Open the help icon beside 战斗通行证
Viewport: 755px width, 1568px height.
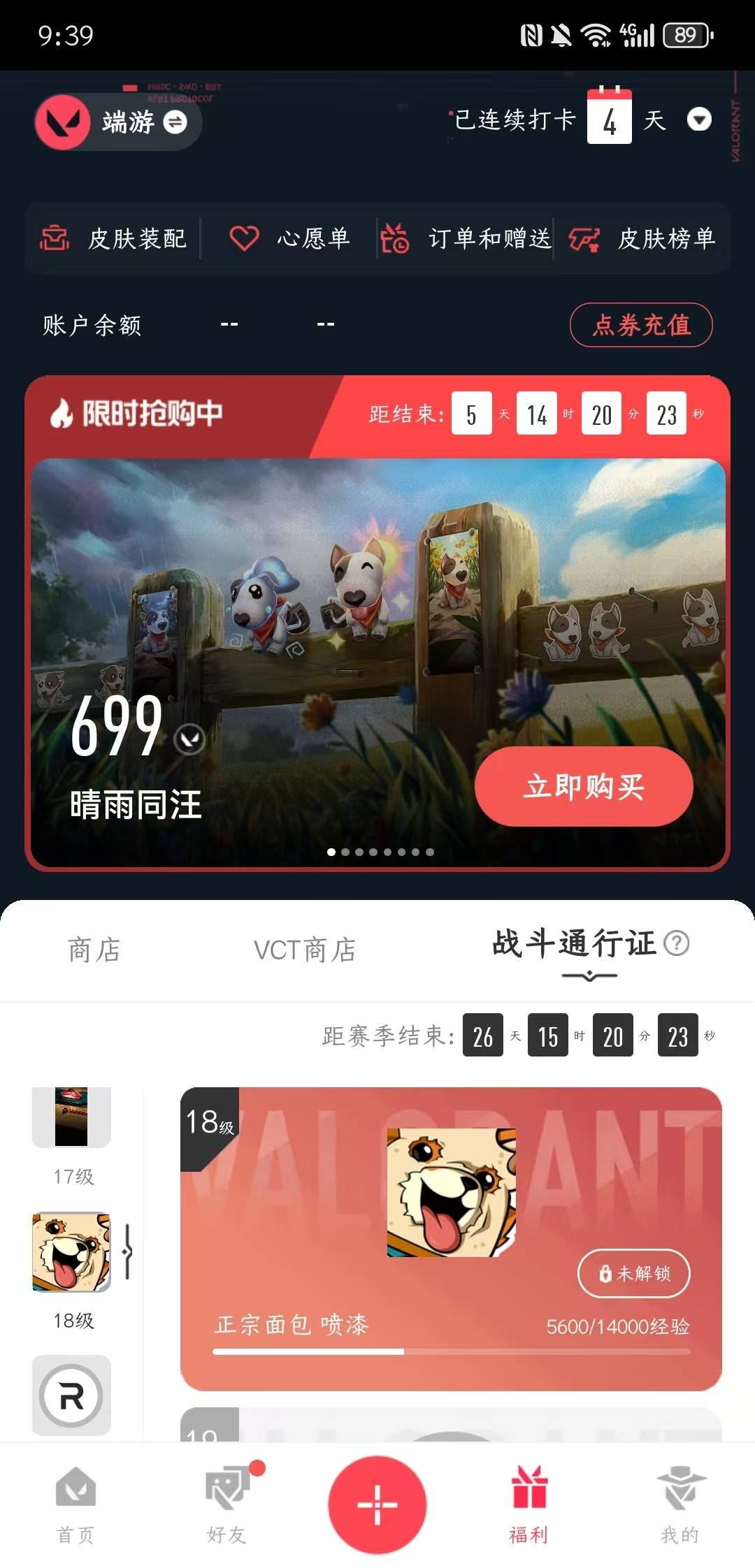[676, 943]
